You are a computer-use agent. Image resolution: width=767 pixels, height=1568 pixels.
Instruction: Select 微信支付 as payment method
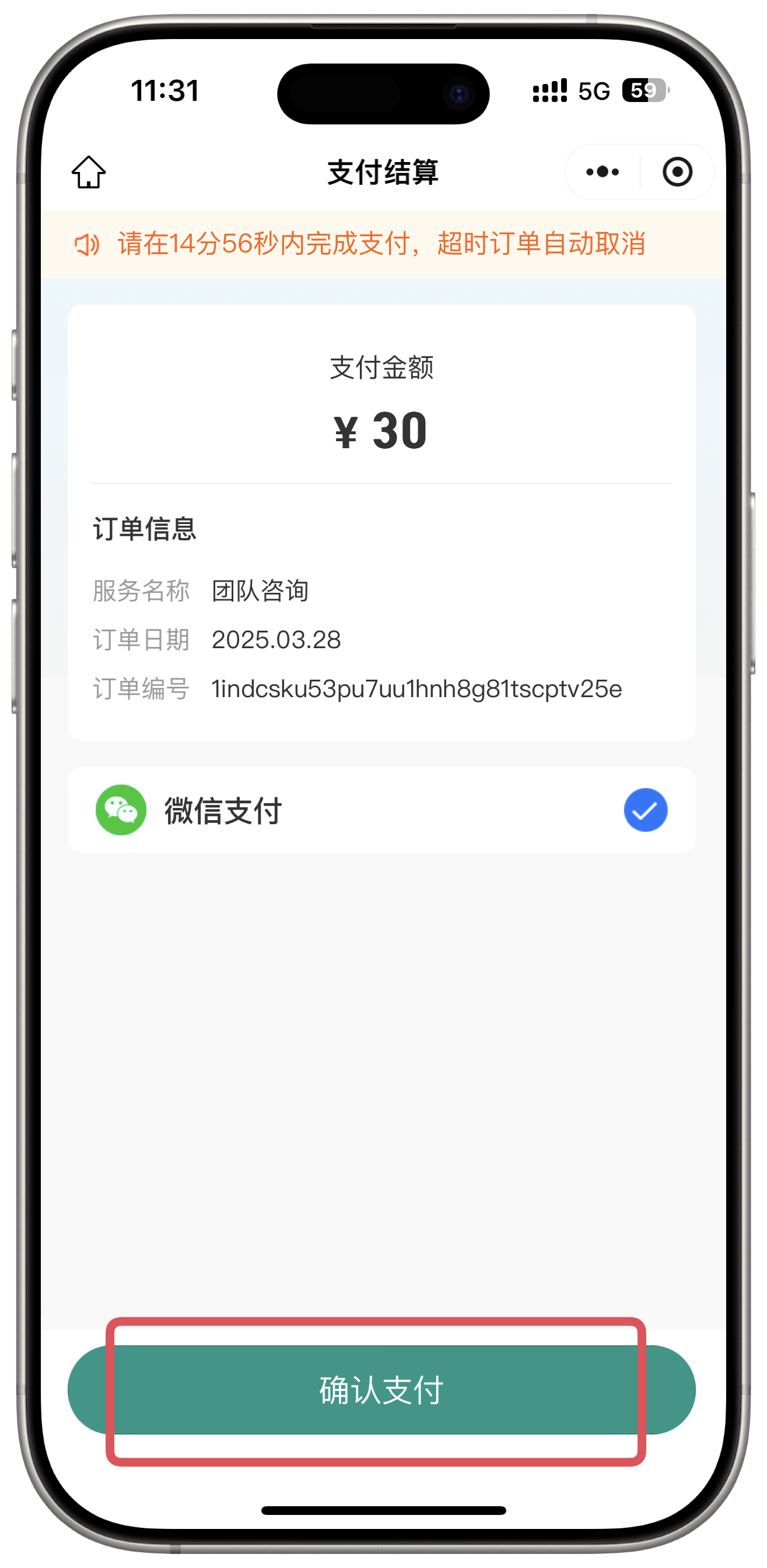point(645,810)
